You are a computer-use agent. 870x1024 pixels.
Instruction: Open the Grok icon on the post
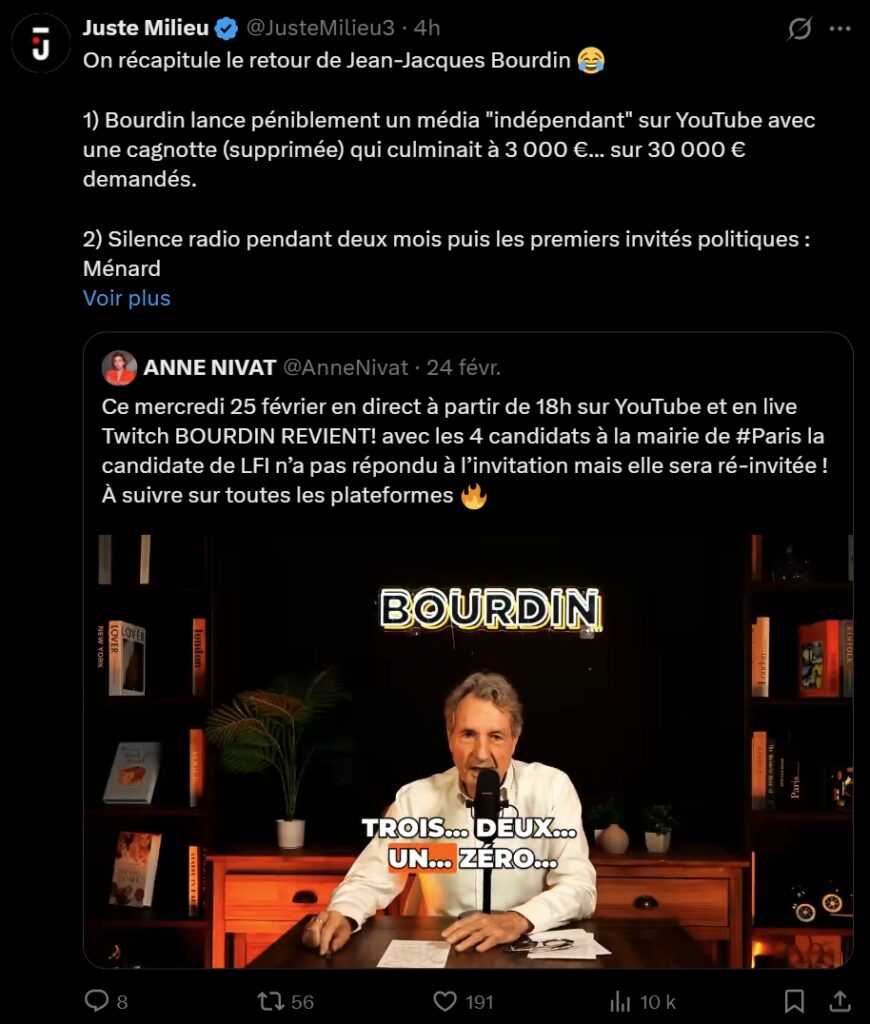click(799, 29)
